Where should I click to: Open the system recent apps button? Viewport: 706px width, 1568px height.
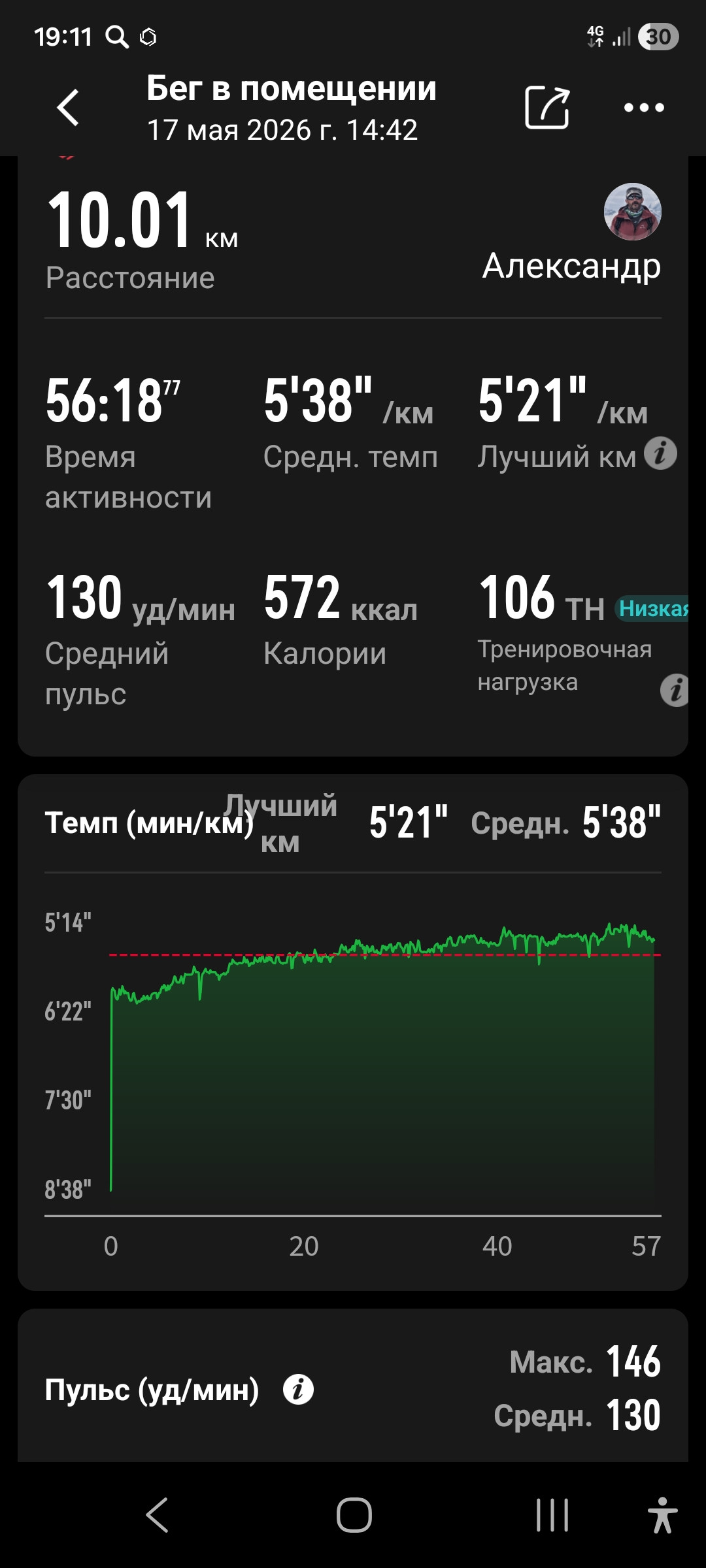click(552, 1515)
